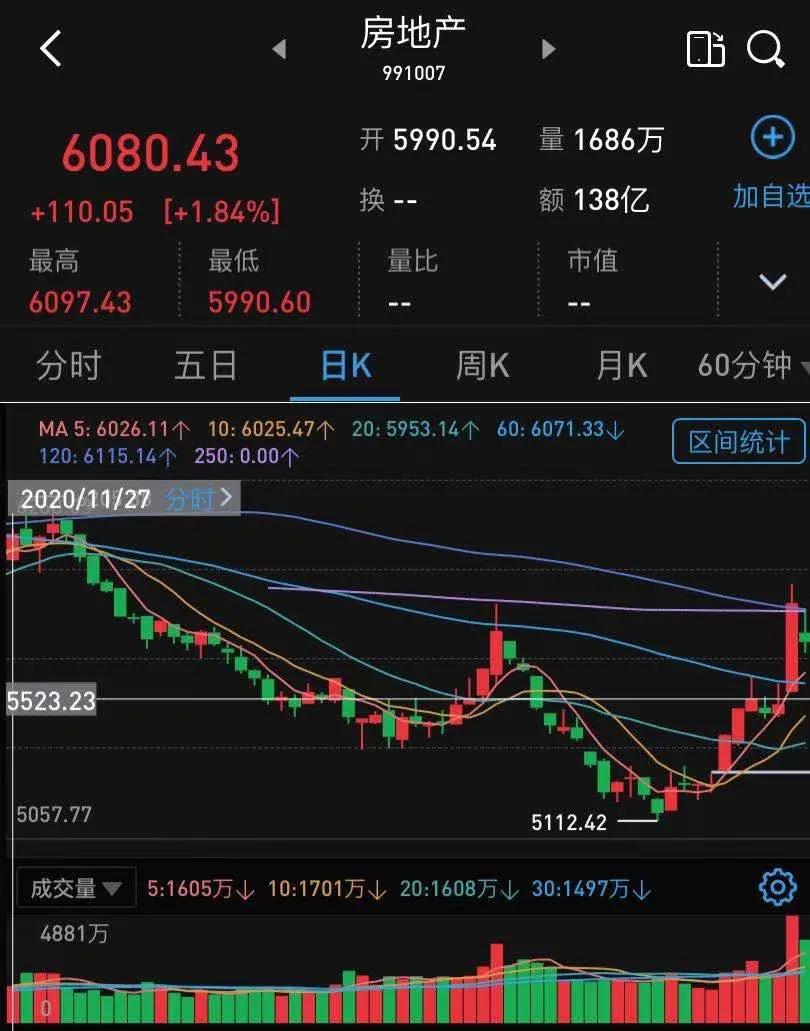Switch to the 月K tab
Screen dimensions: 810x1031
[x=621, y=366]
